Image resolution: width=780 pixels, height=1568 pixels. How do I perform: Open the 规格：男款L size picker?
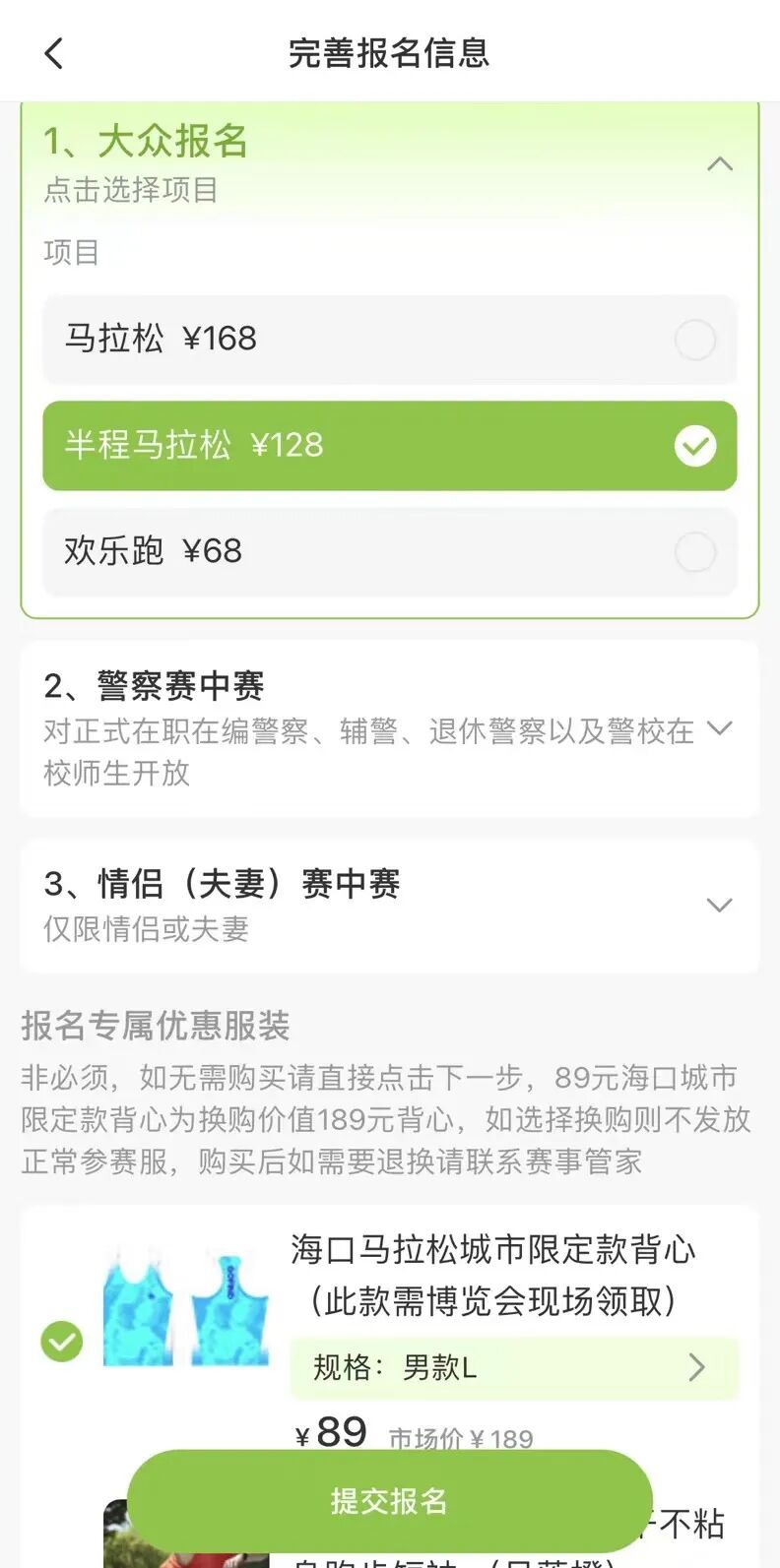513,1367
